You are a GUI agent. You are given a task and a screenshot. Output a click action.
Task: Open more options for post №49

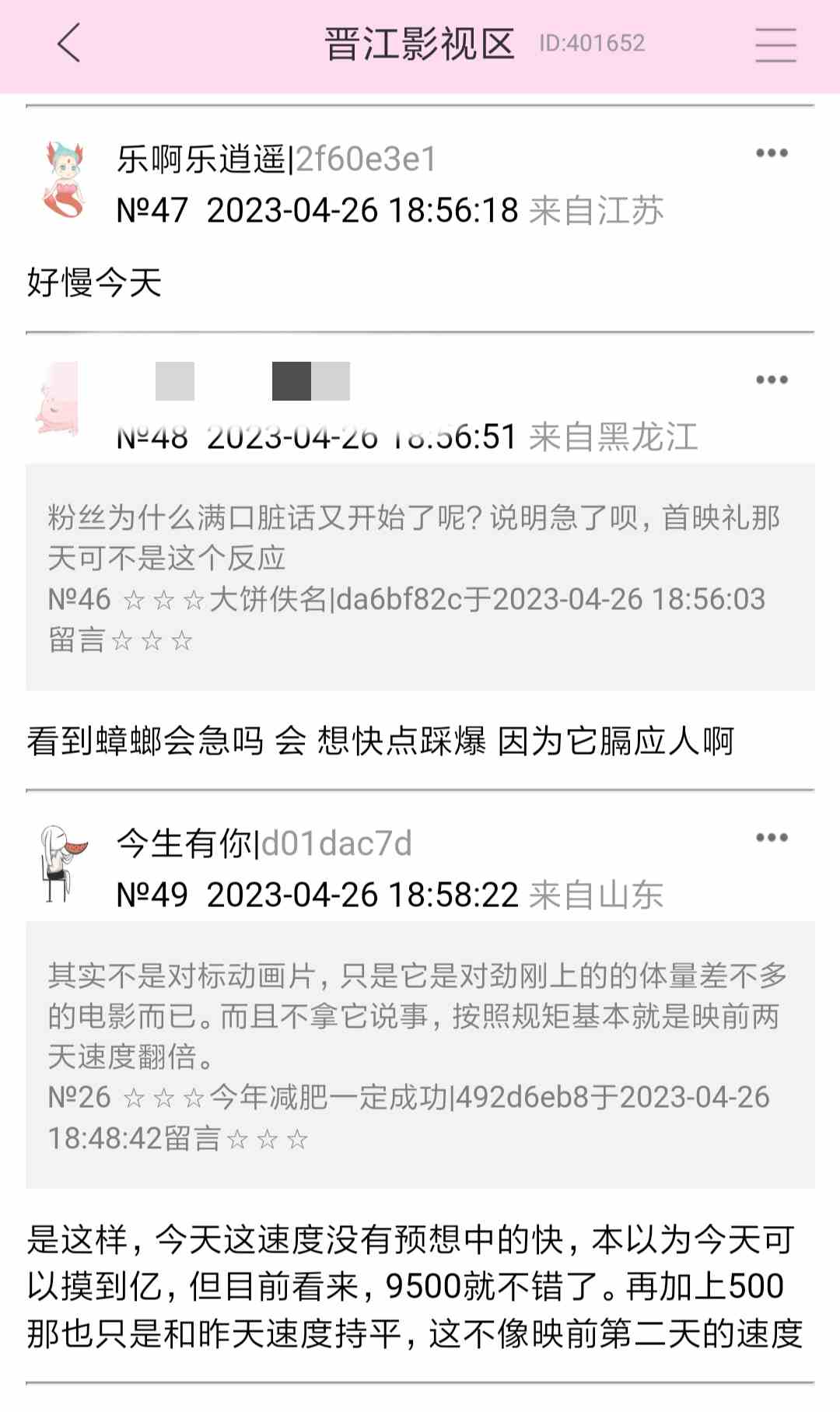click(772, 838)
